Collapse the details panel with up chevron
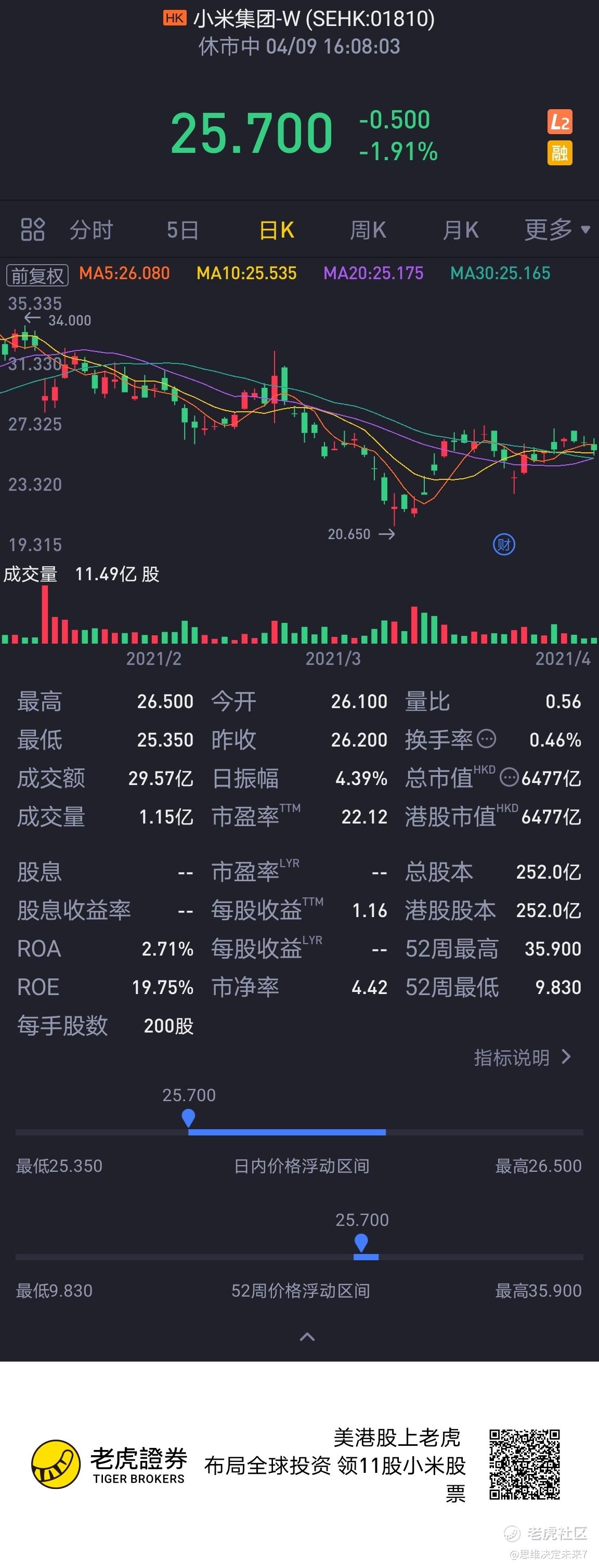This screenshot has height=1568, width=599. 307,1337
